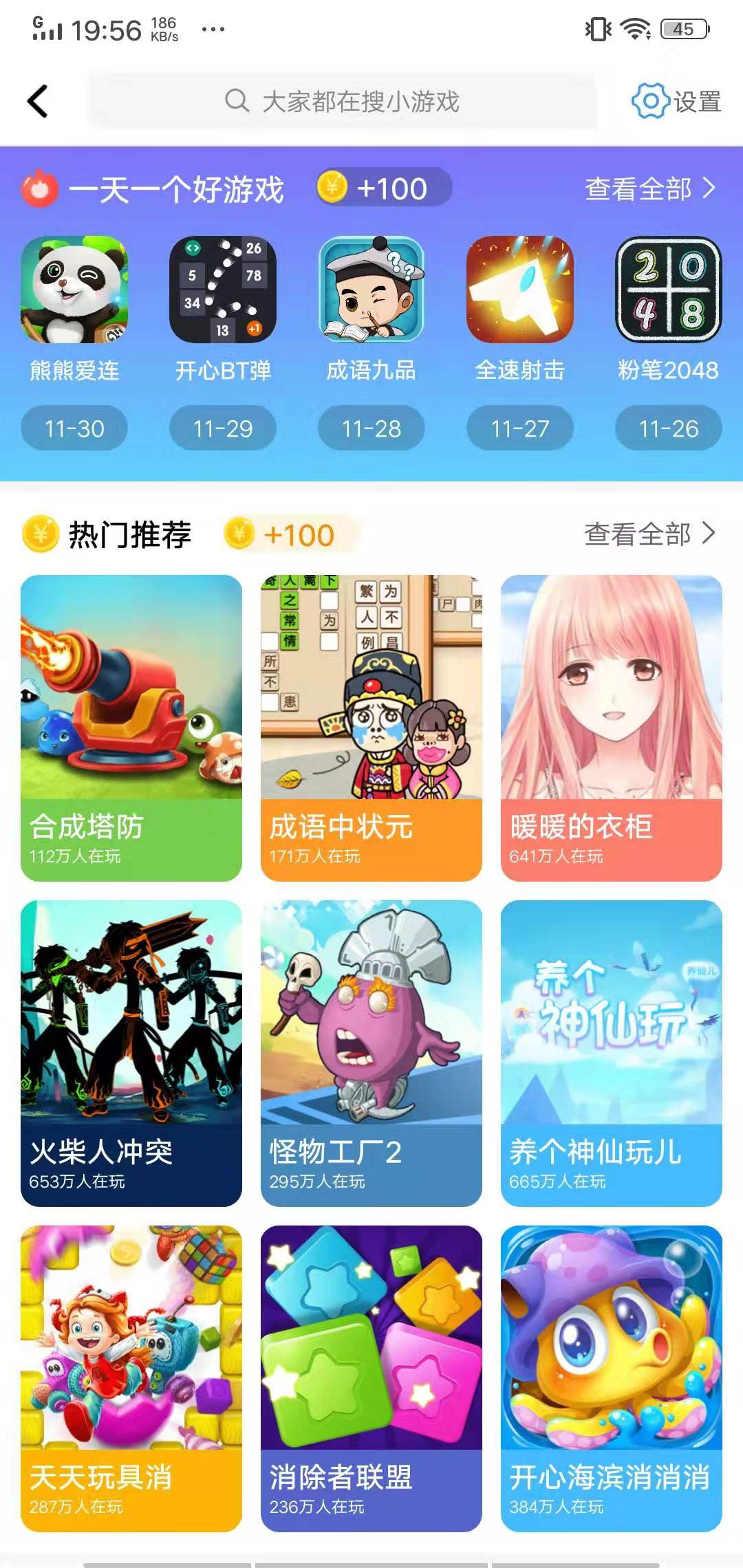Click the flame icon next to 一天一个好游戏
743x1568 pixels.
point(41,189)
